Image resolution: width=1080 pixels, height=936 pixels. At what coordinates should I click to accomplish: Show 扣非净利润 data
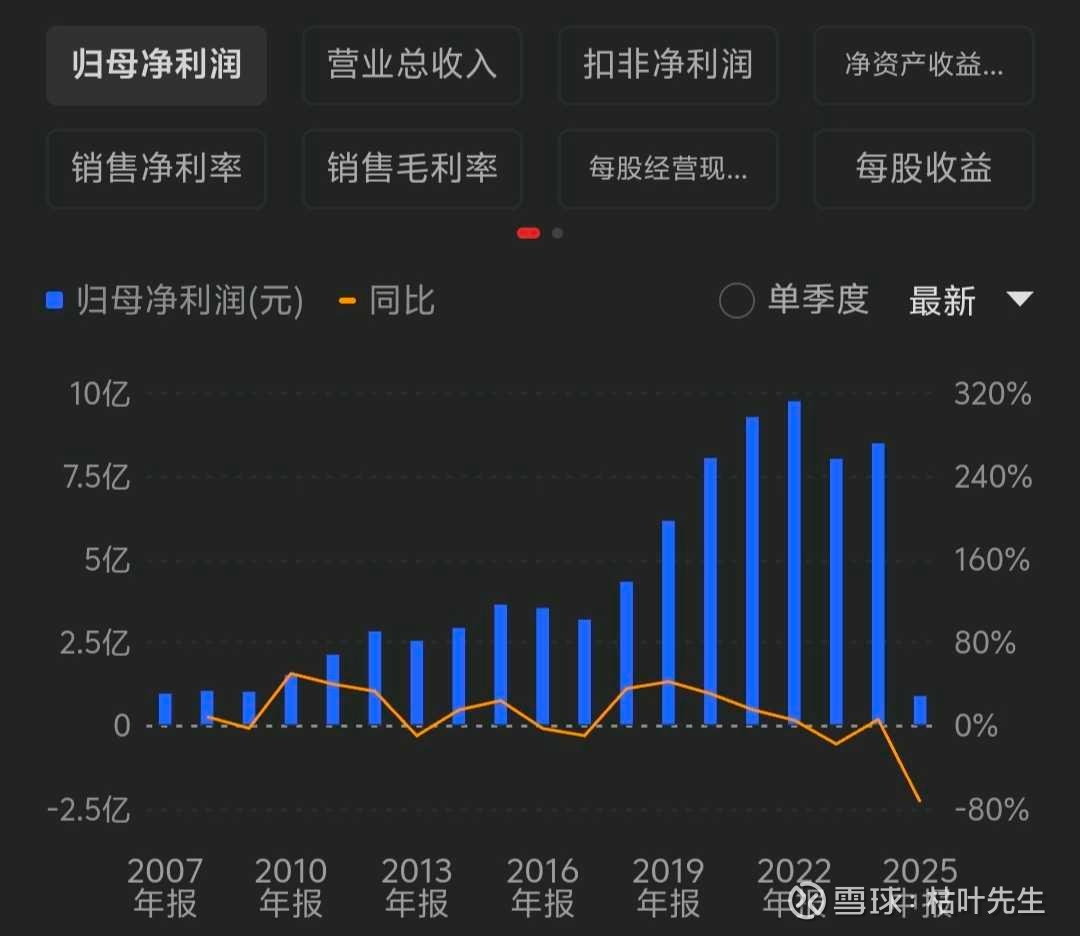pyautogui.click(x=668, y=65)
